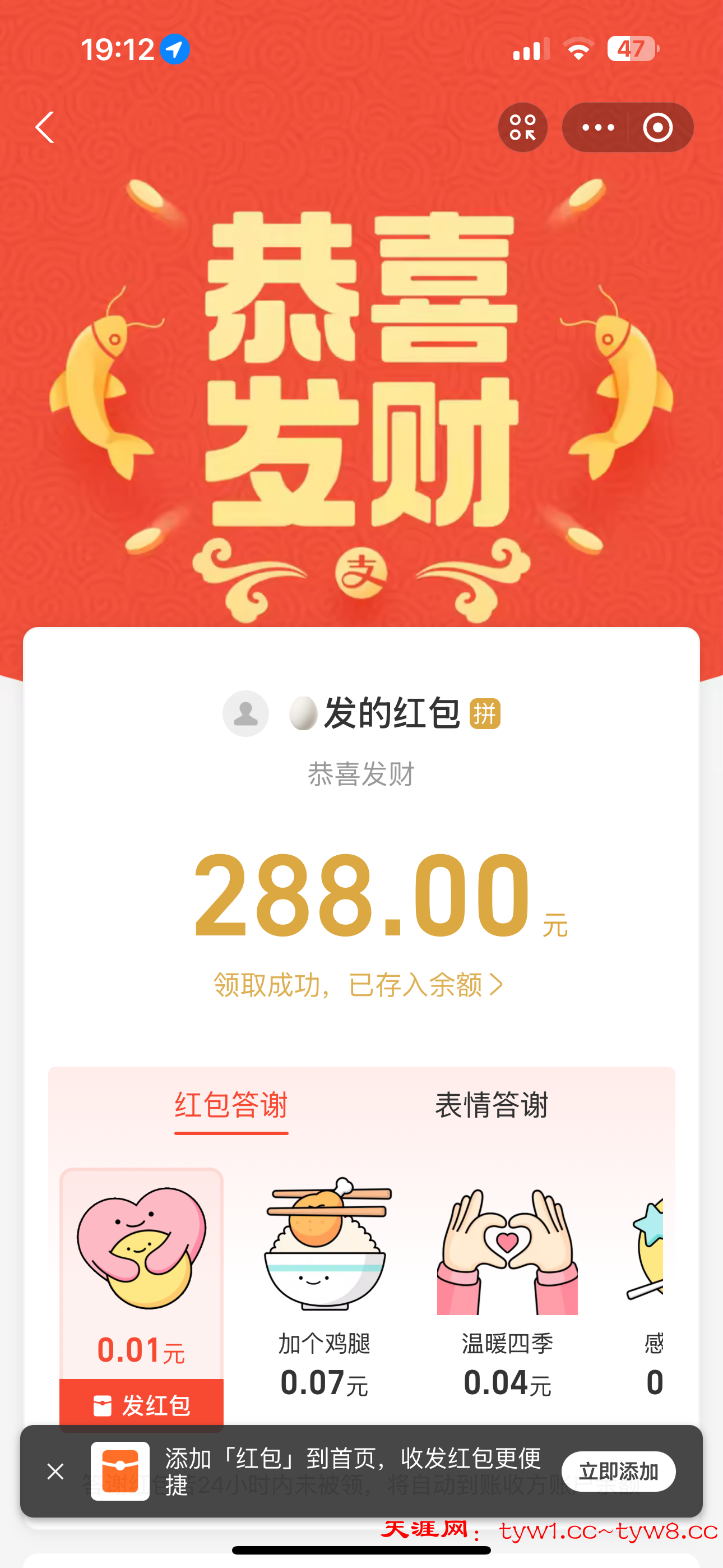Close the mini program with the circle button
Viewport: 723px width, 1568px height.
tap(658, 127)
